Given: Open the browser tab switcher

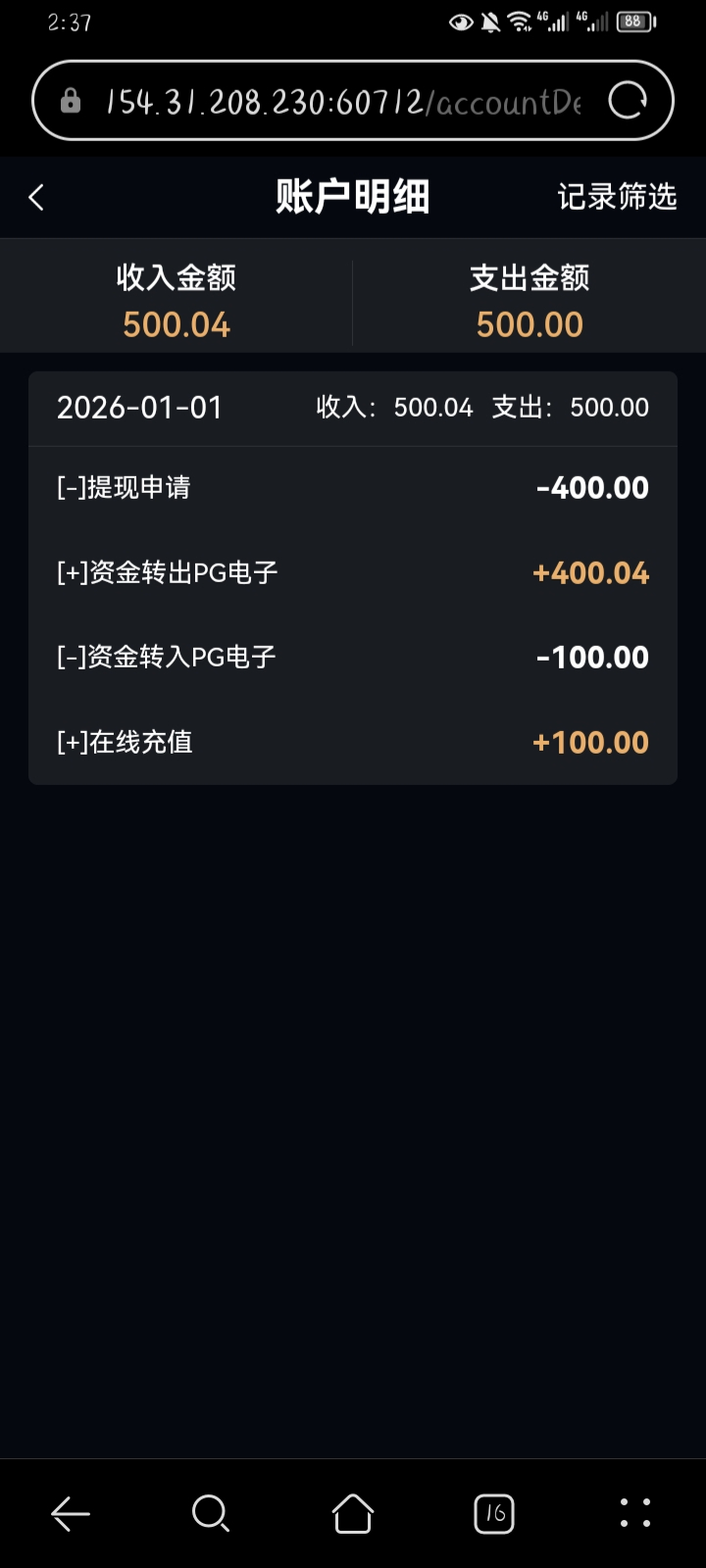Looking at the screenshot, I should point(494,1514).
